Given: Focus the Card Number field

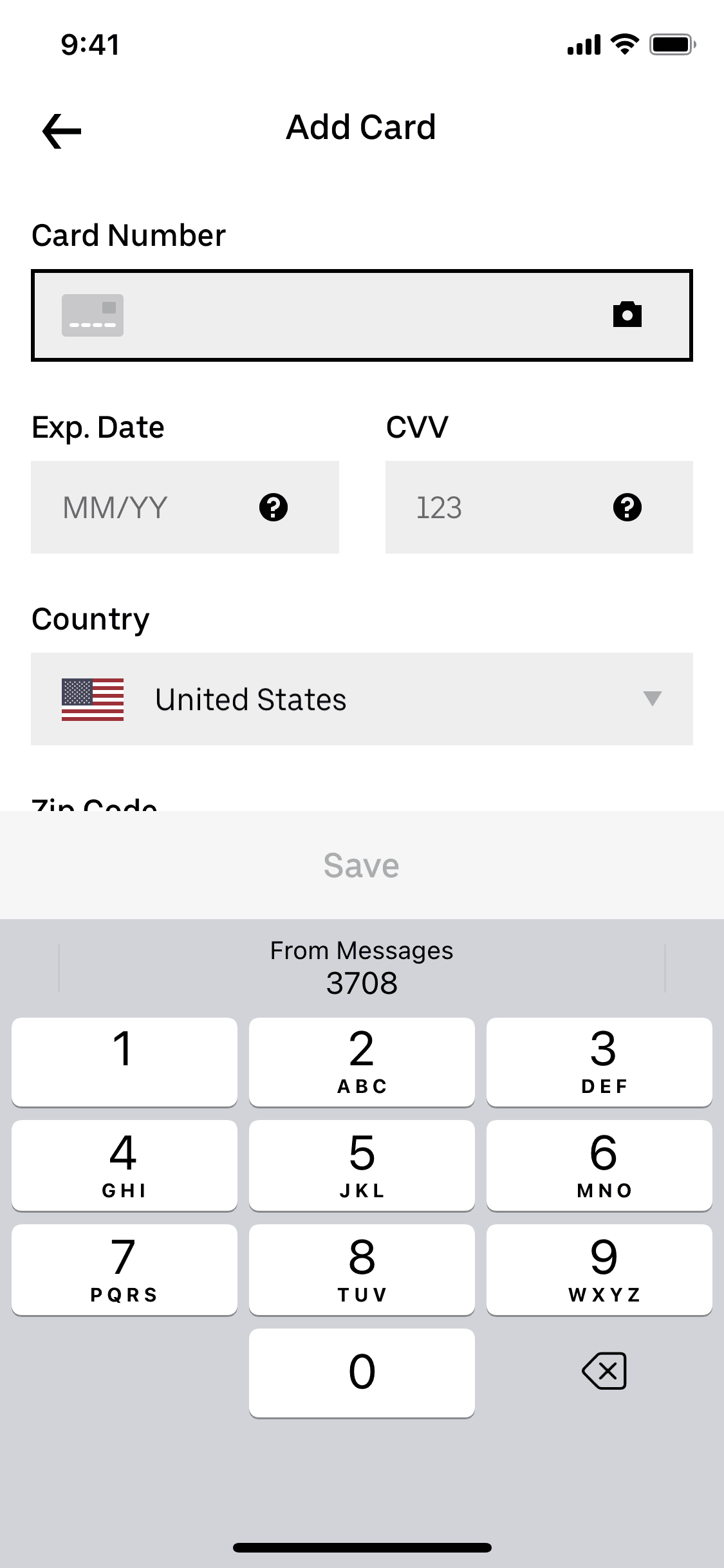Looking at the screenshot, I should pyautogui.click(x=360, y=315).
